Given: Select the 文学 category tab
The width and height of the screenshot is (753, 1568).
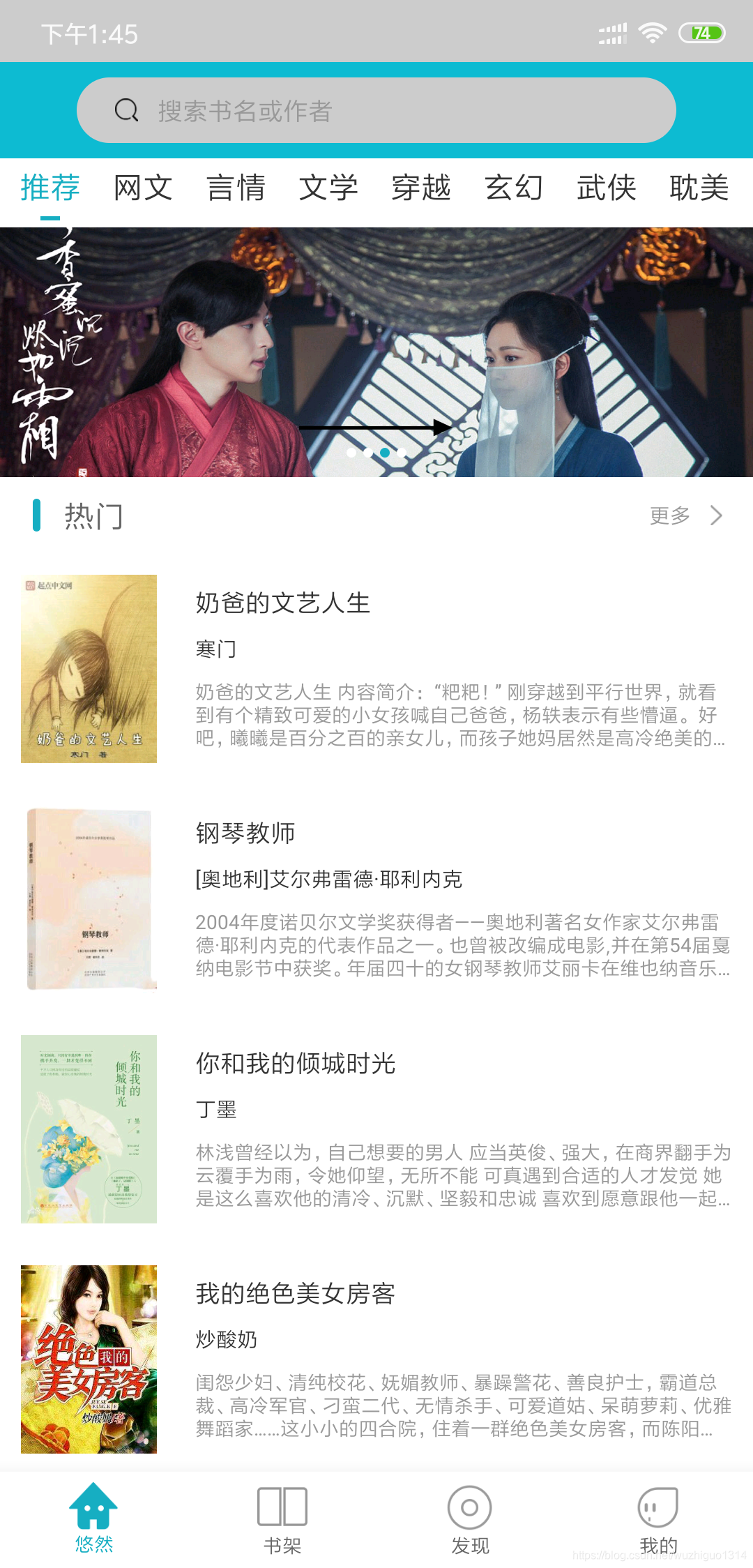Looking at the screenshot, I should coord(328,188).
